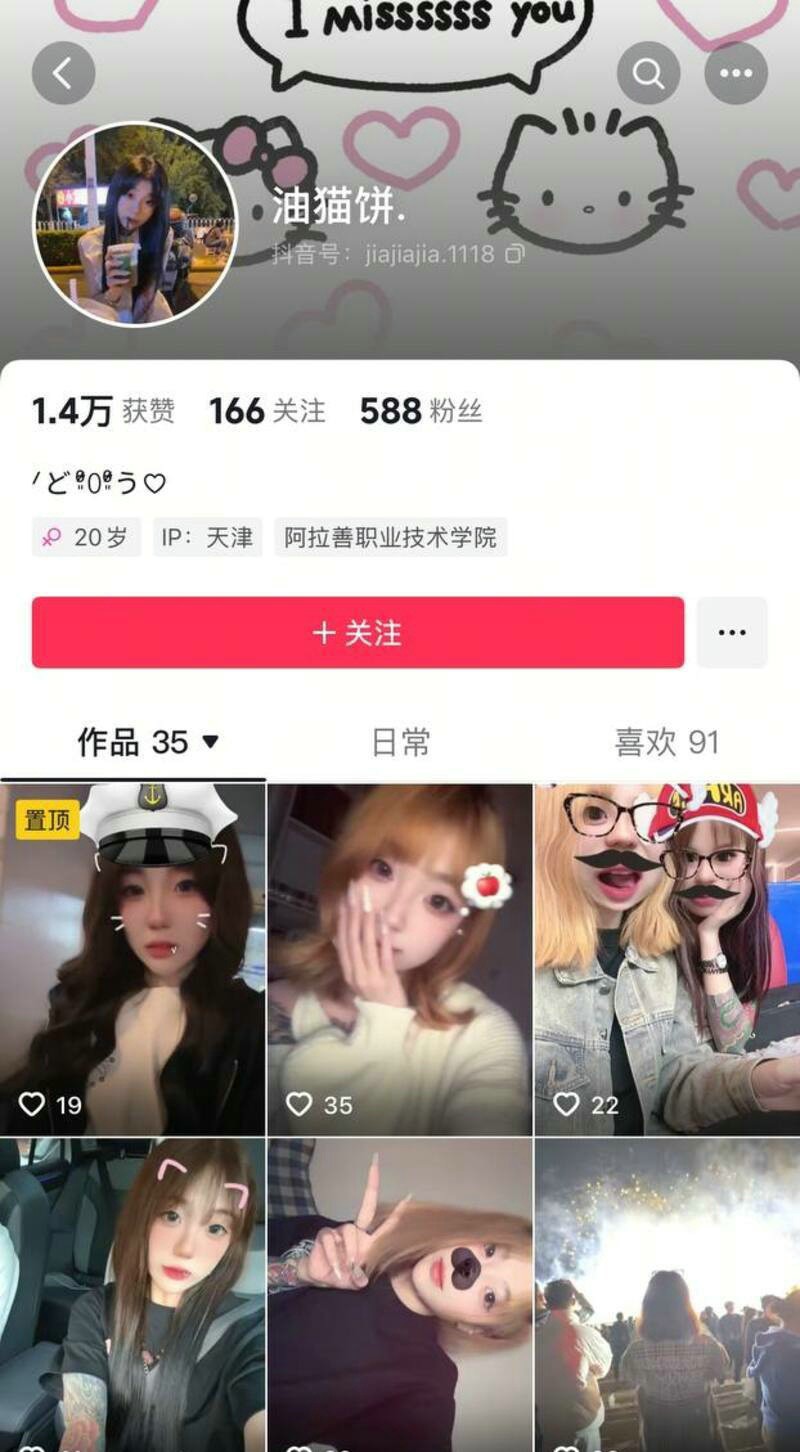Tap the 阿拉善职业技术学院 school tag
Image resolution: width=800 pixels, height=1452 pixels.
390,537
